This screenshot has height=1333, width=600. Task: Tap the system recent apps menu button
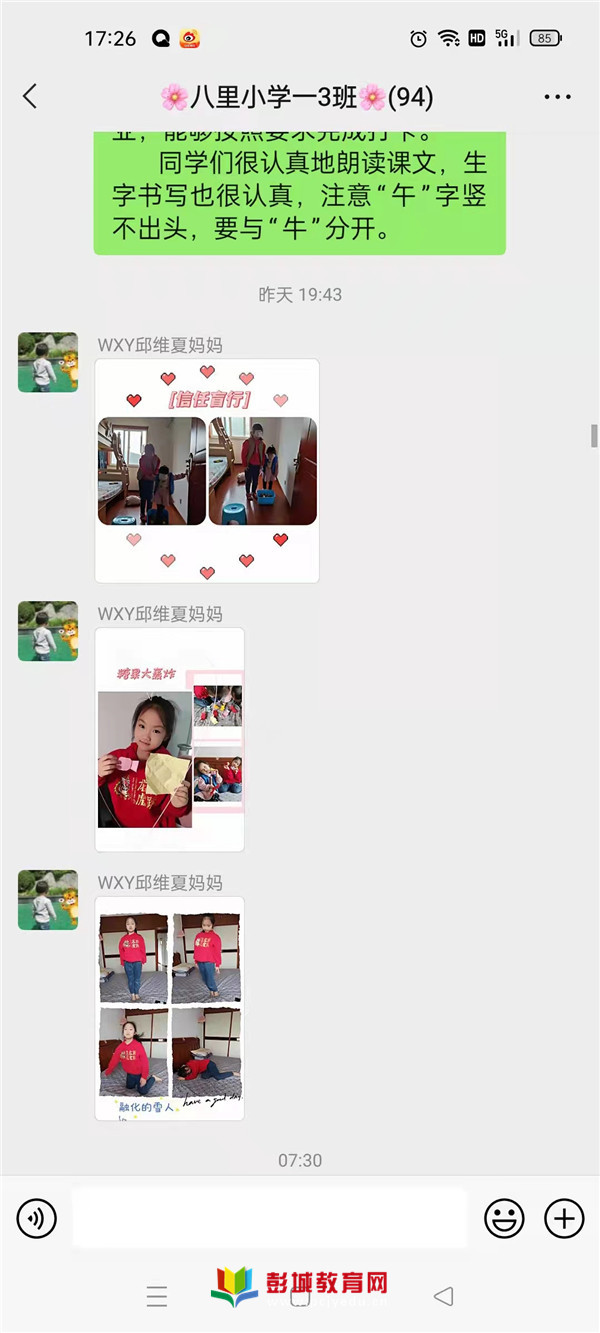157,1297
